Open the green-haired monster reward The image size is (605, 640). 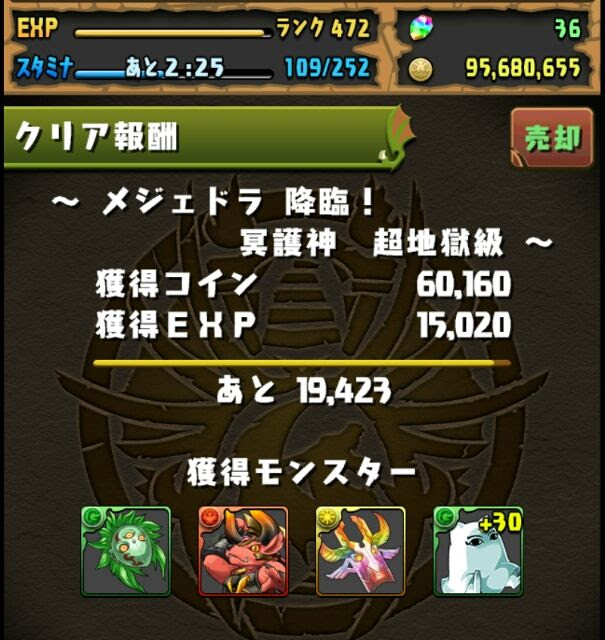click(126, 551)
